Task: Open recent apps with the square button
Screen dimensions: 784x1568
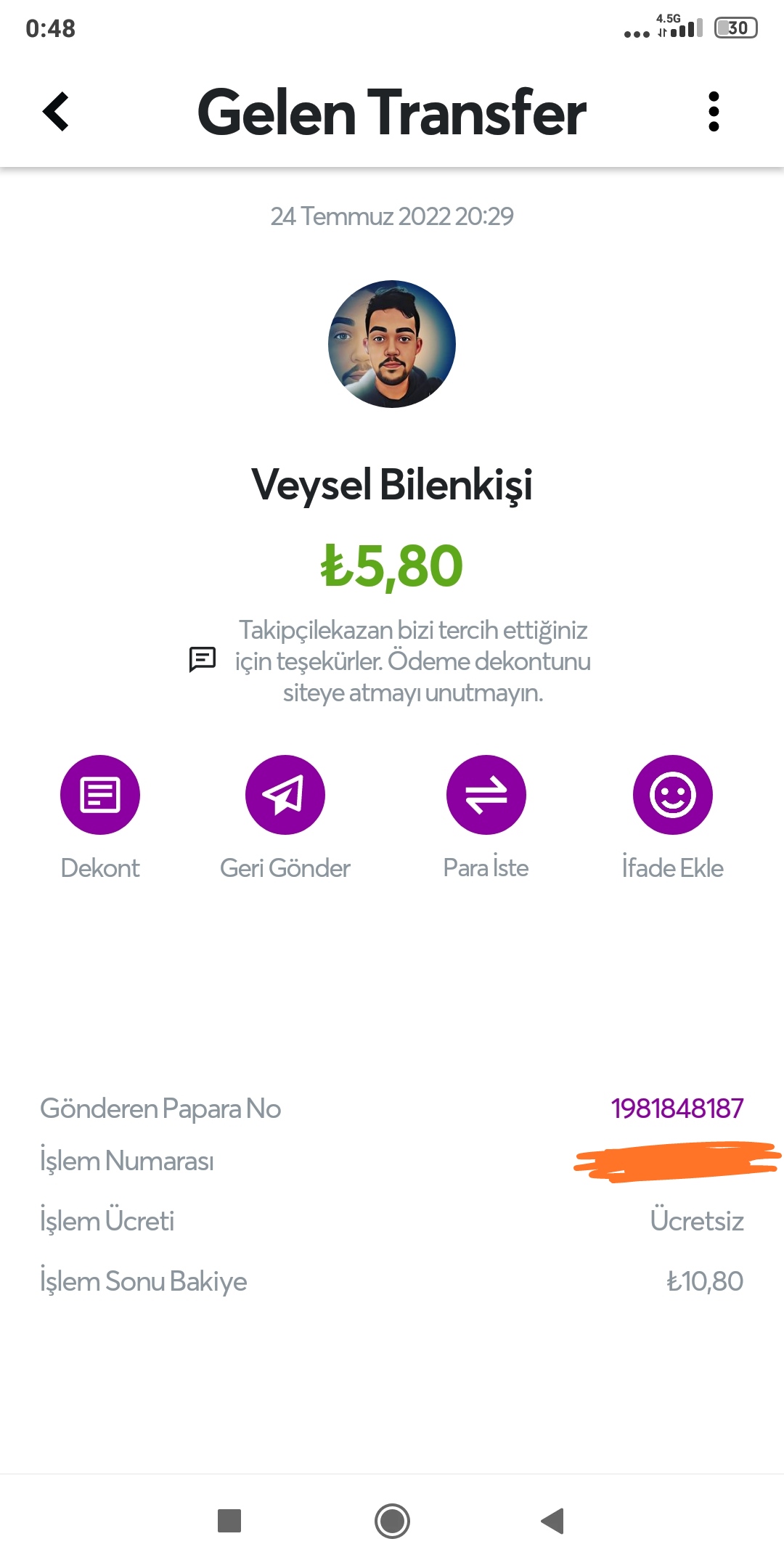Action: click(x=229, y=1521)
